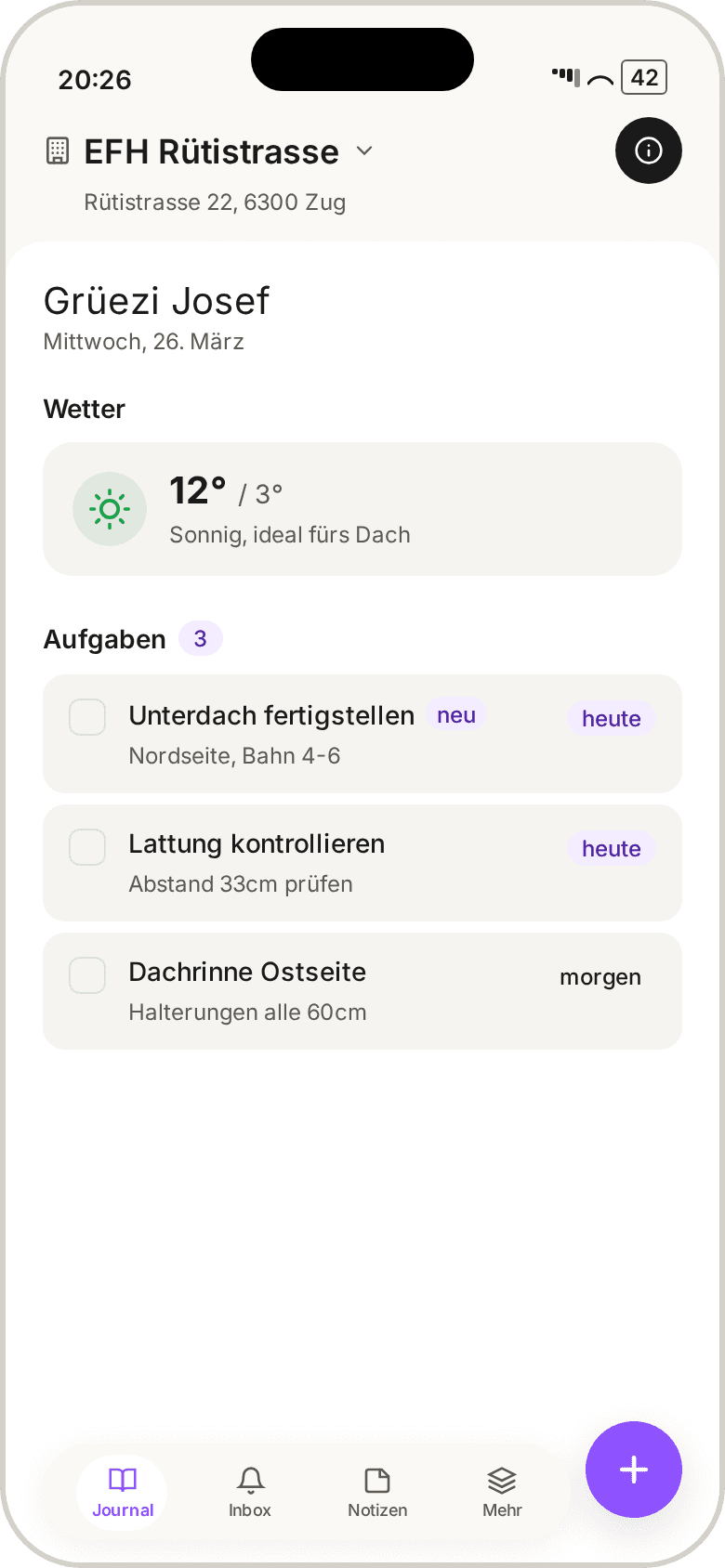Tap the info icon in the top right corner
Image resolution: width=725 pixels, height=1568 pixels.
(648, 150)
